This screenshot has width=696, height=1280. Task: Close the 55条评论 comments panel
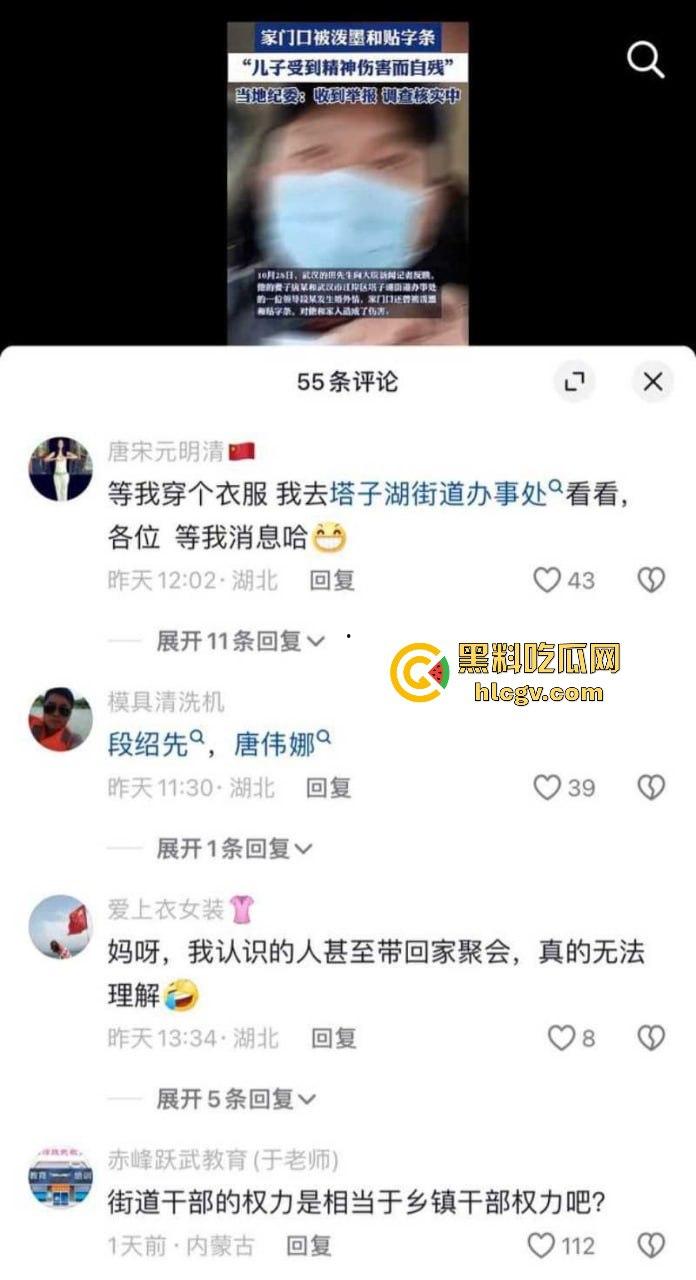(653, 381)
